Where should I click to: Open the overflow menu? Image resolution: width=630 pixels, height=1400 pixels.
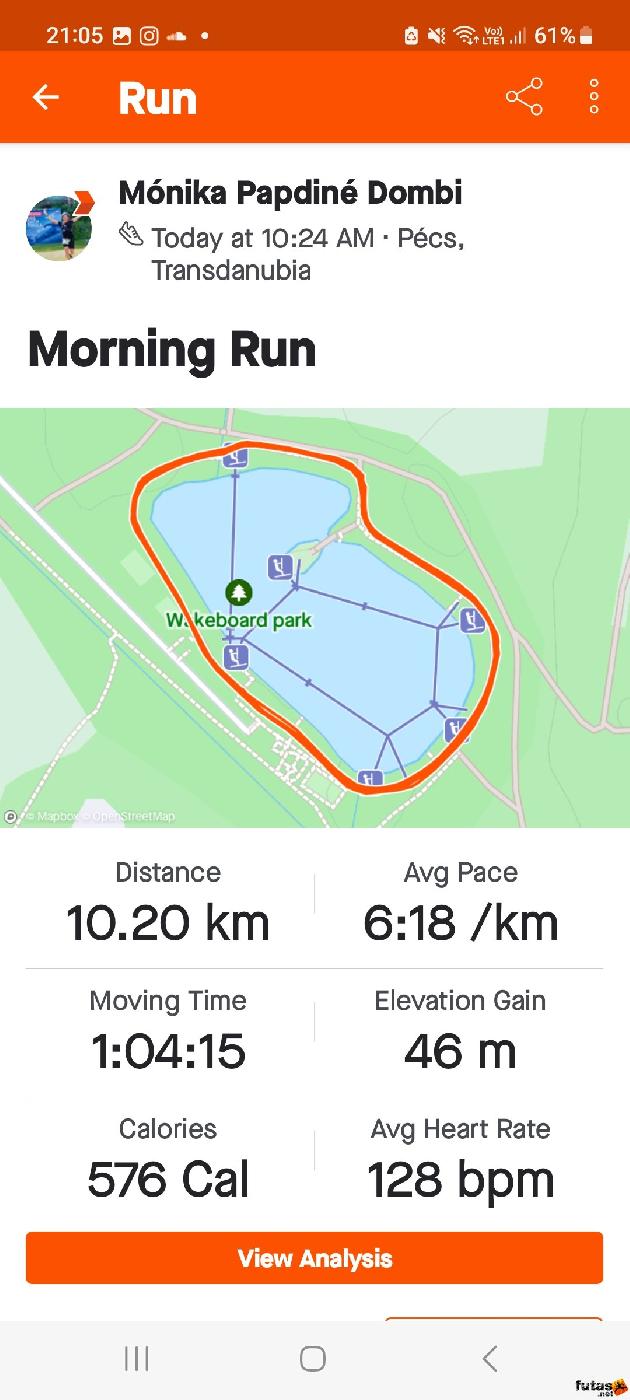594,97
